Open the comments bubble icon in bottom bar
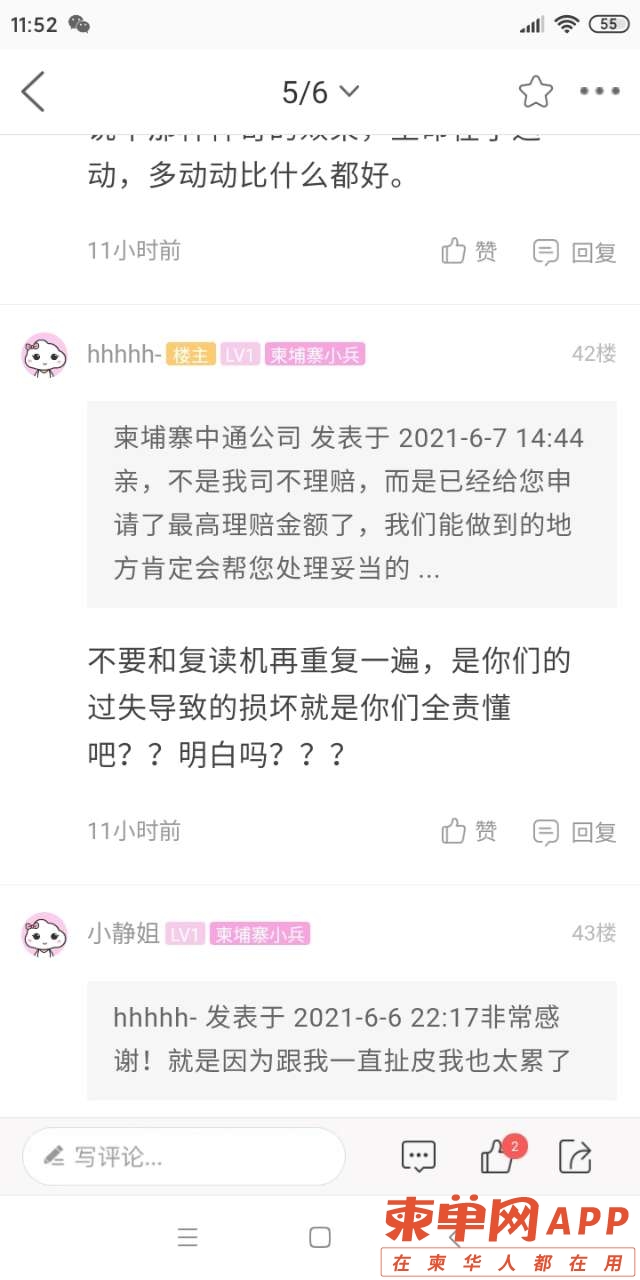The height and width of the screenshot is (1280, 640). coord(418,1157)
